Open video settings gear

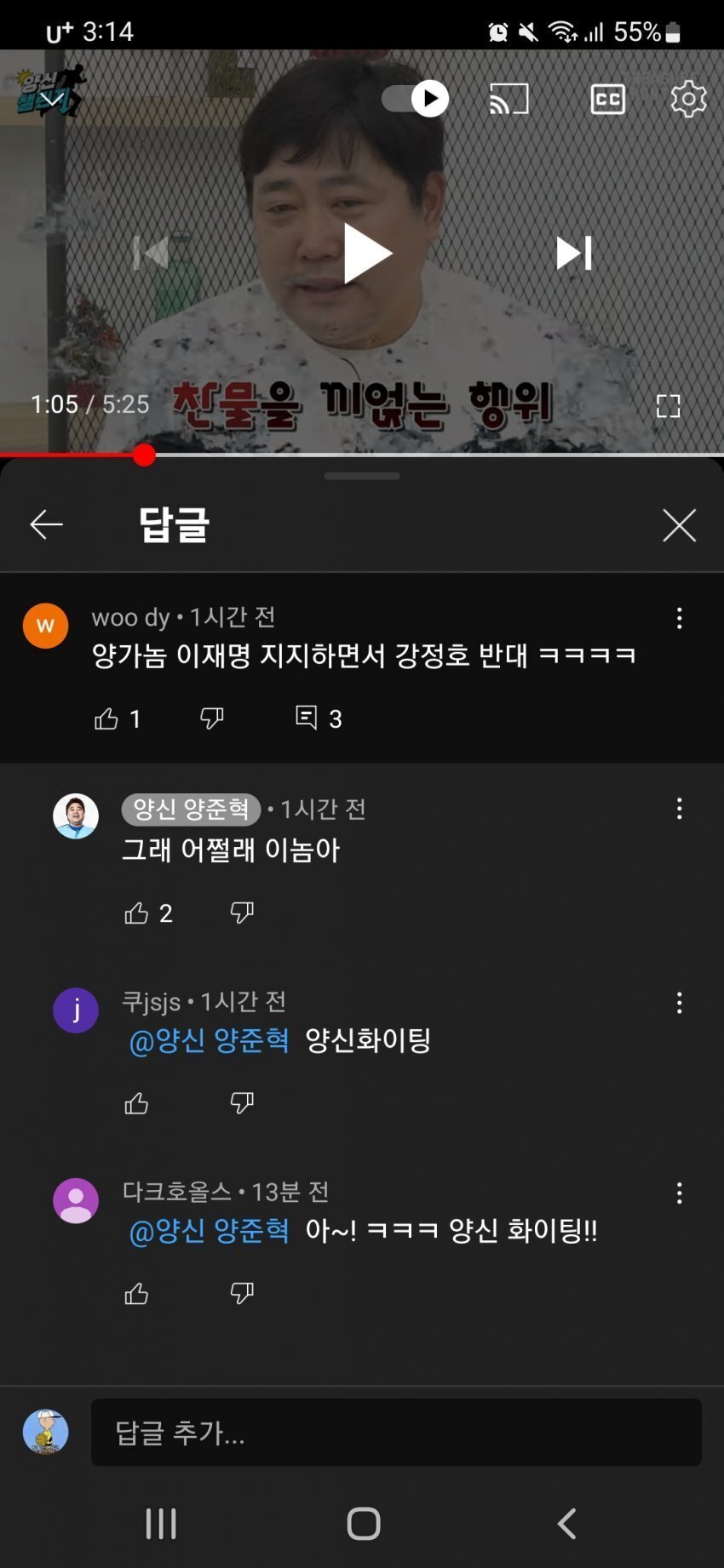tap(687, 99)
